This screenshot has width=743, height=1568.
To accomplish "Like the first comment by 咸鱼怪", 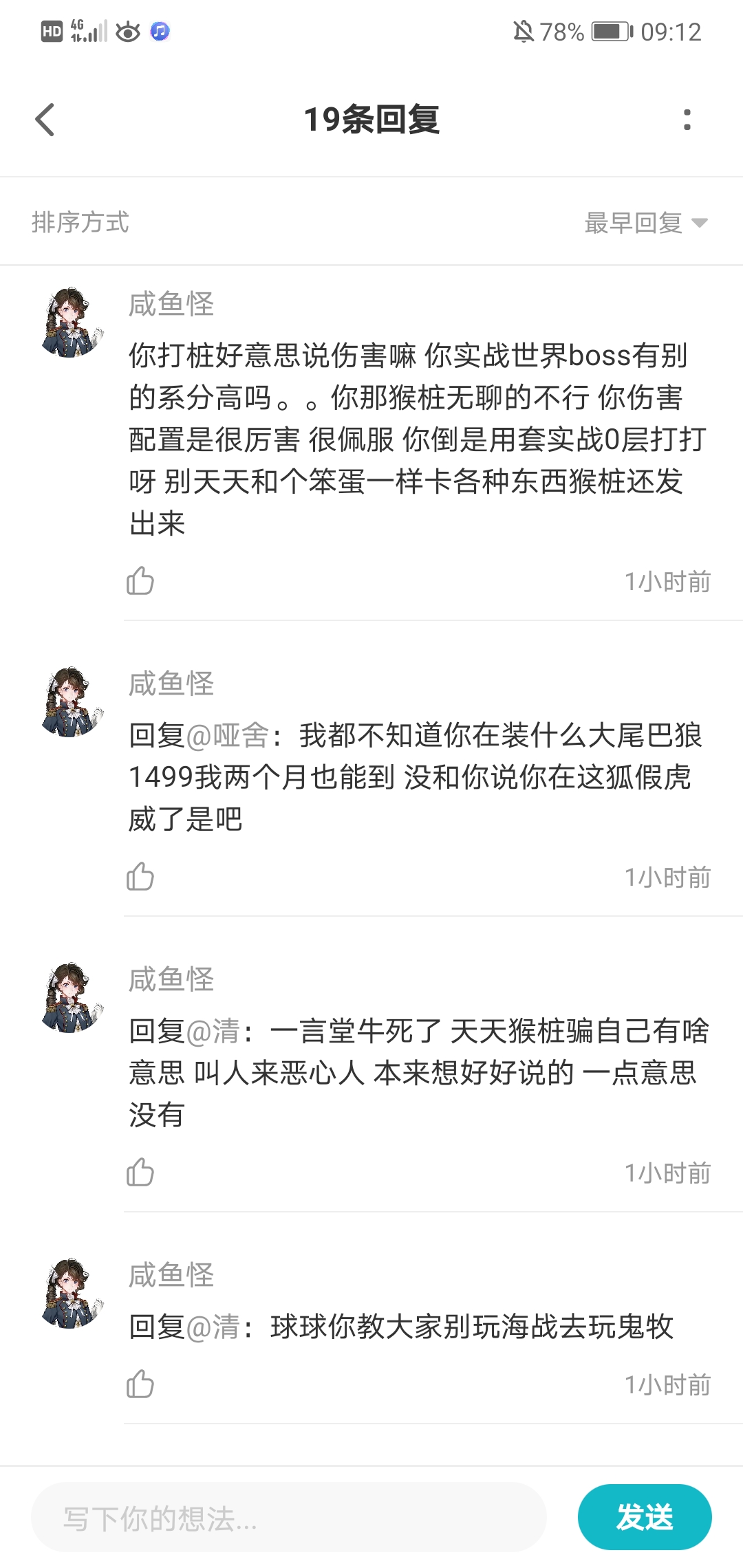I will 140,581.
